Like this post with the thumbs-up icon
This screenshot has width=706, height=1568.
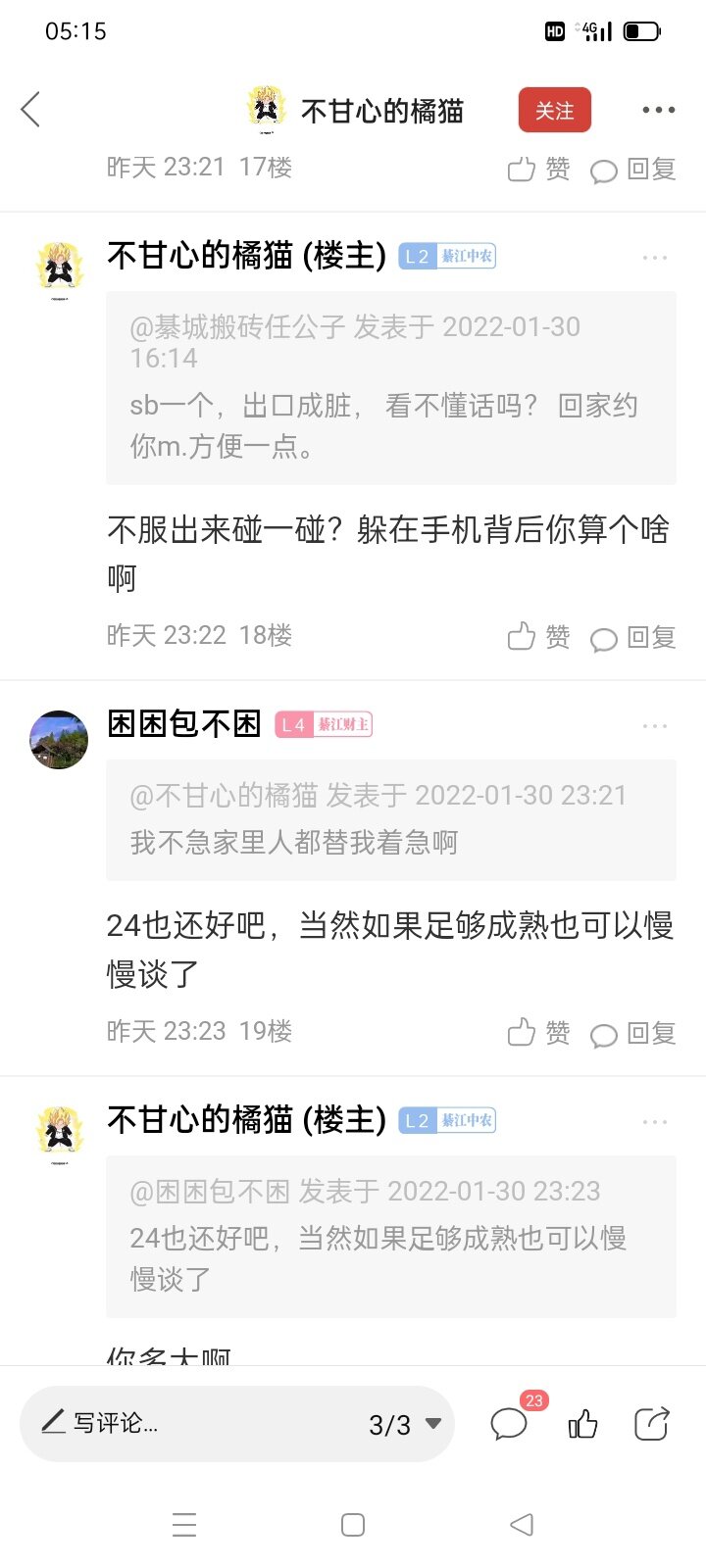point(582,1423)
